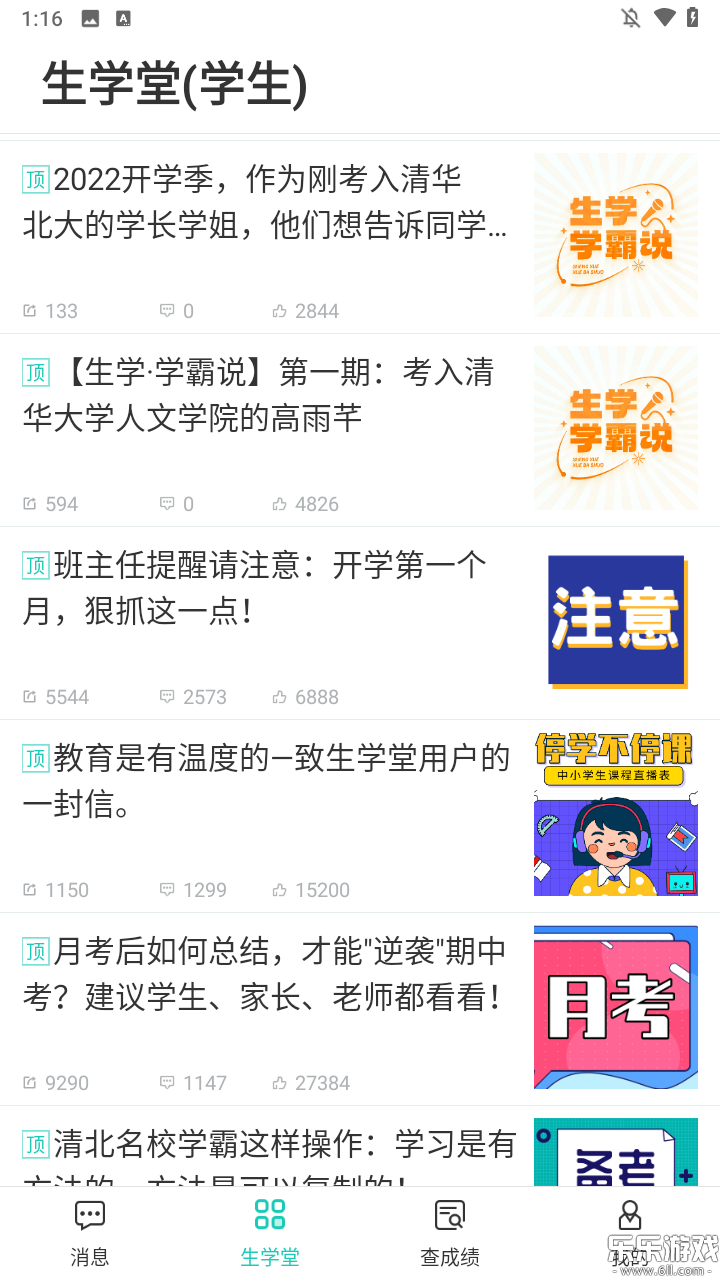The image size is (720, 1280).
Task: Go to the 查成绩 tab
Action: point(450,1232)
